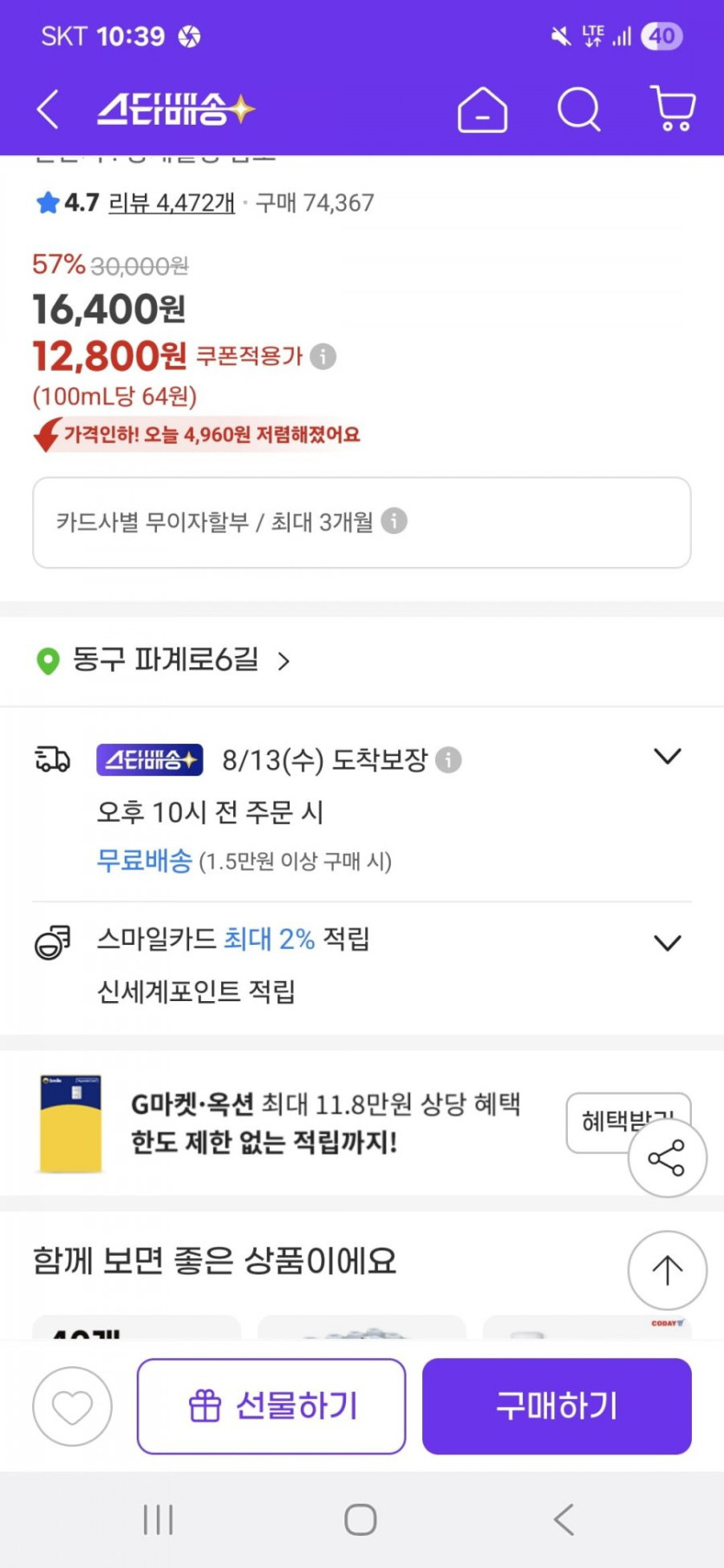Open card interest-free installment info
The image size is (724, 1568).
pos(394,521)
